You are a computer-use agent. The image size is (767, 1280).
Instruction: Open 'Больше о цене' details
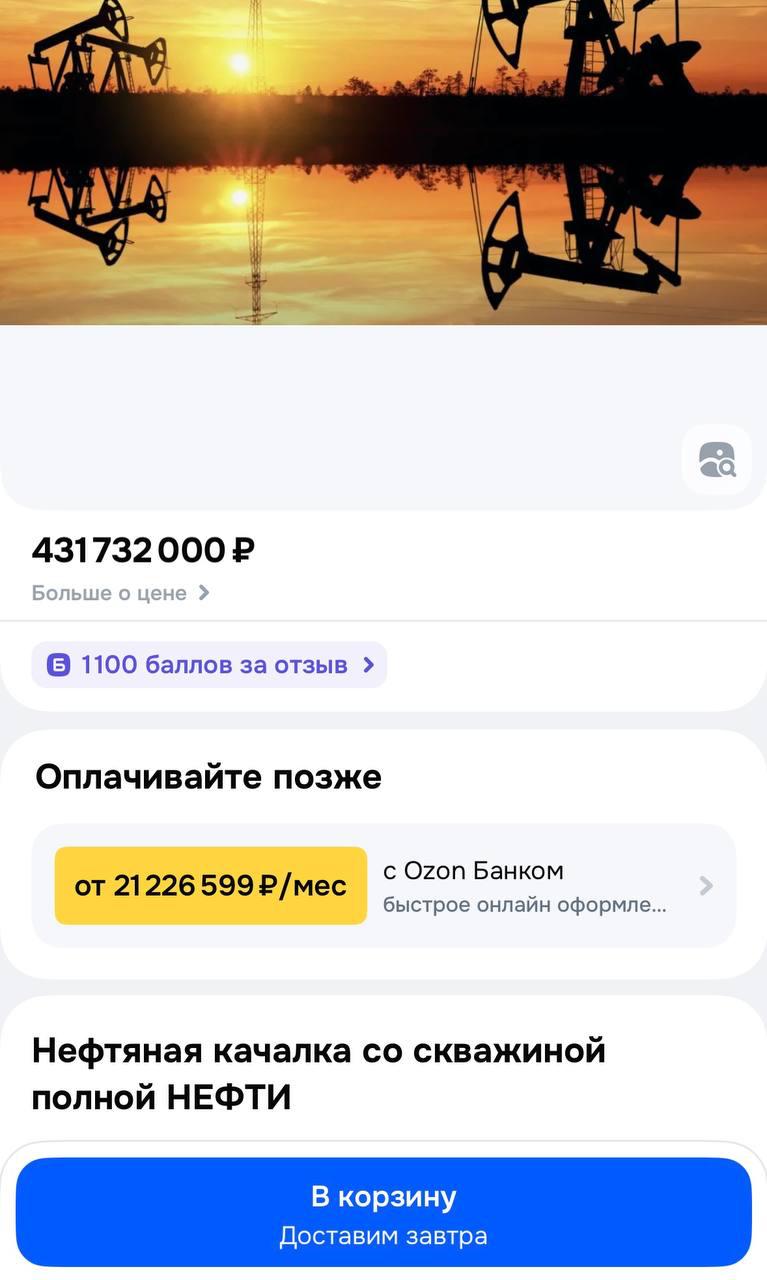(121, 593)
